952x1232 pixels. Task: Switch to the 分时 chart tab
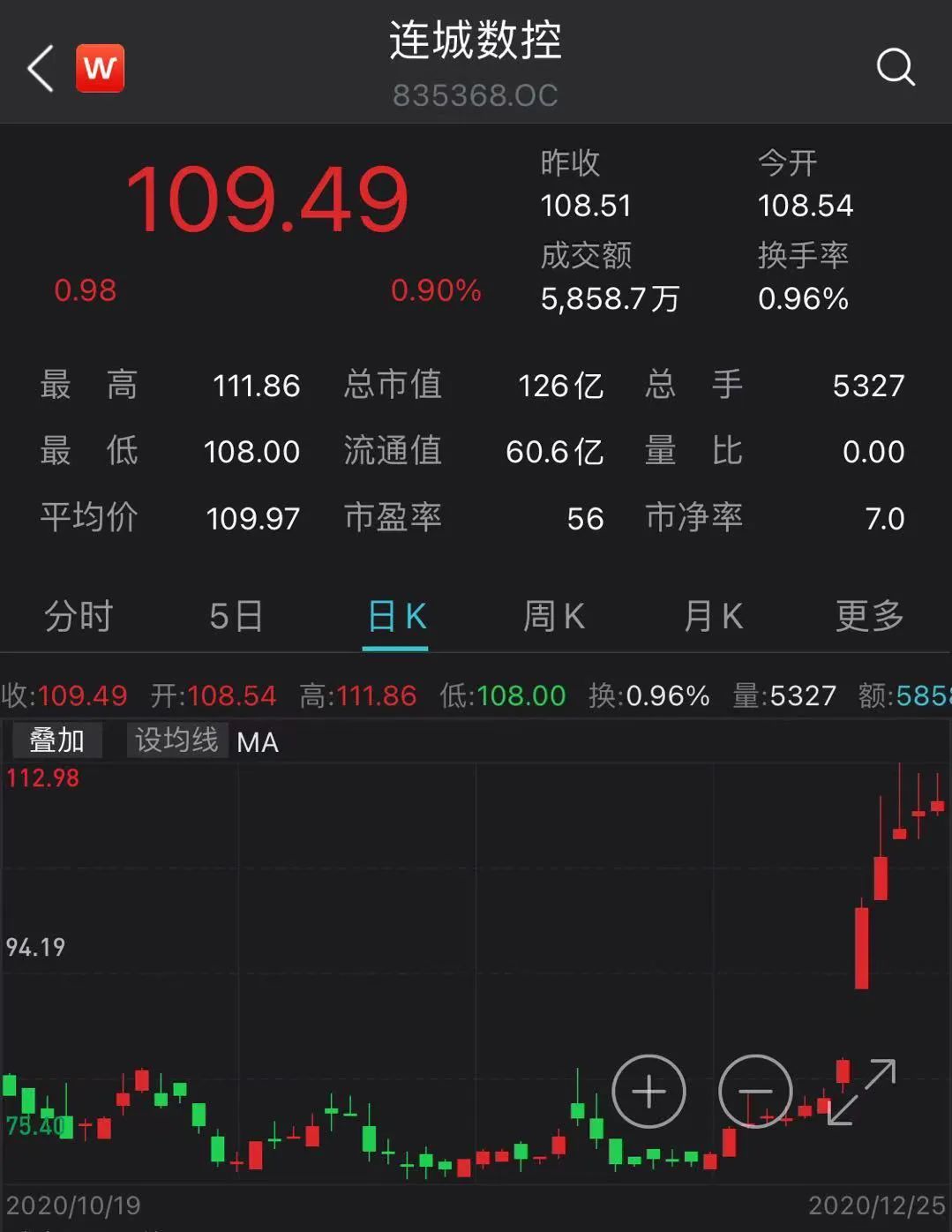click(79, 616)
